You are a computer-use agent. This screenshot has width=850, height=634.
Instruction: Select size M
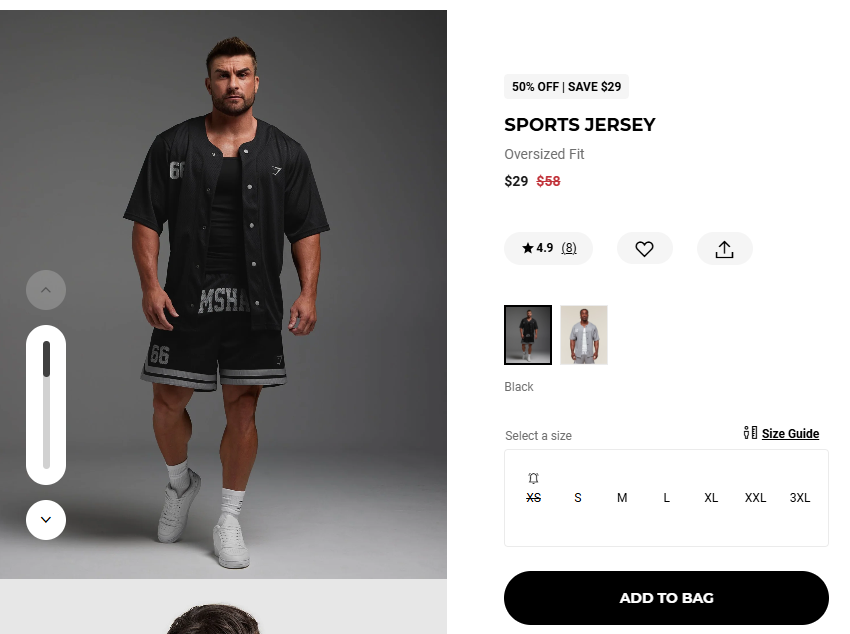[x=621, y=497]
